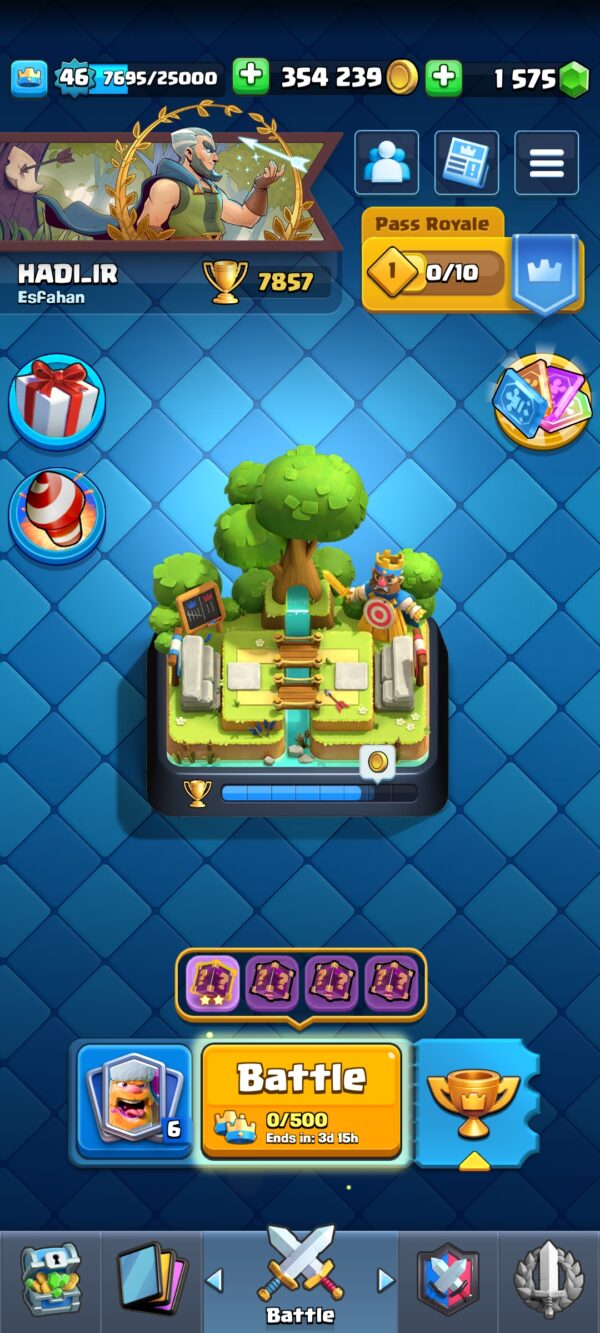The width and height of the screenshot is (600, 1333).
Task: Open the firecracker event icon
Action: coord(57,515)
